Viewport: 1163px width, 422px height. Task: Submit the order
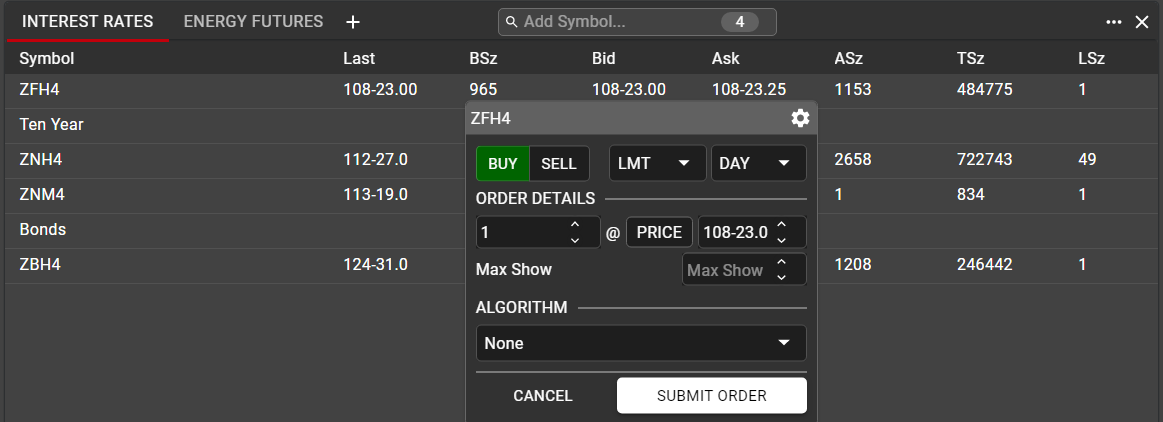pos(711,396)
